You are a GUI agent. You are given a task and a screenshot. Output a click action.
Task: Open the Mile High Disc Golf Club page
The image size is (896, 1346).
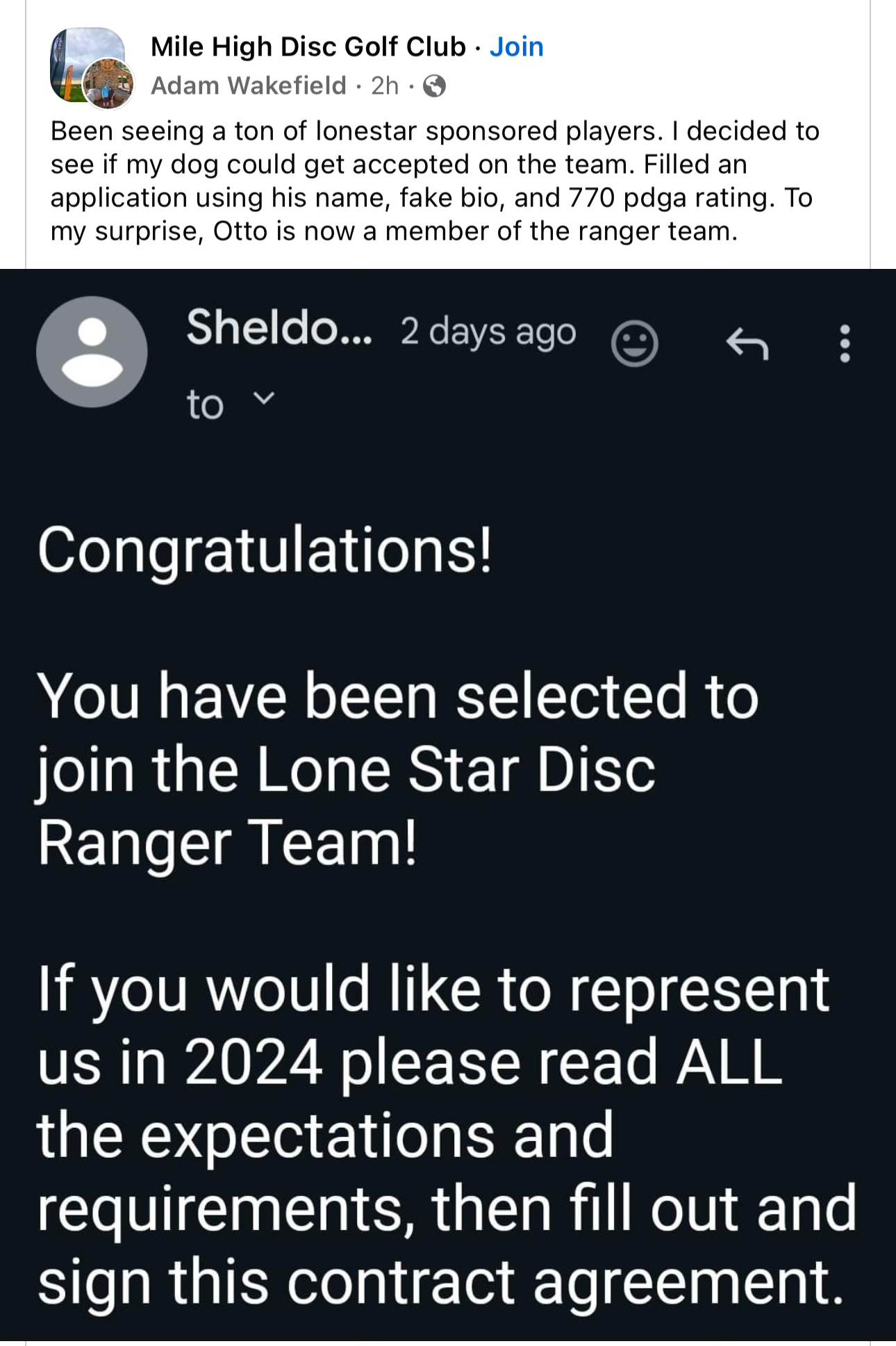pyautogui.click(x=308, y=47)
